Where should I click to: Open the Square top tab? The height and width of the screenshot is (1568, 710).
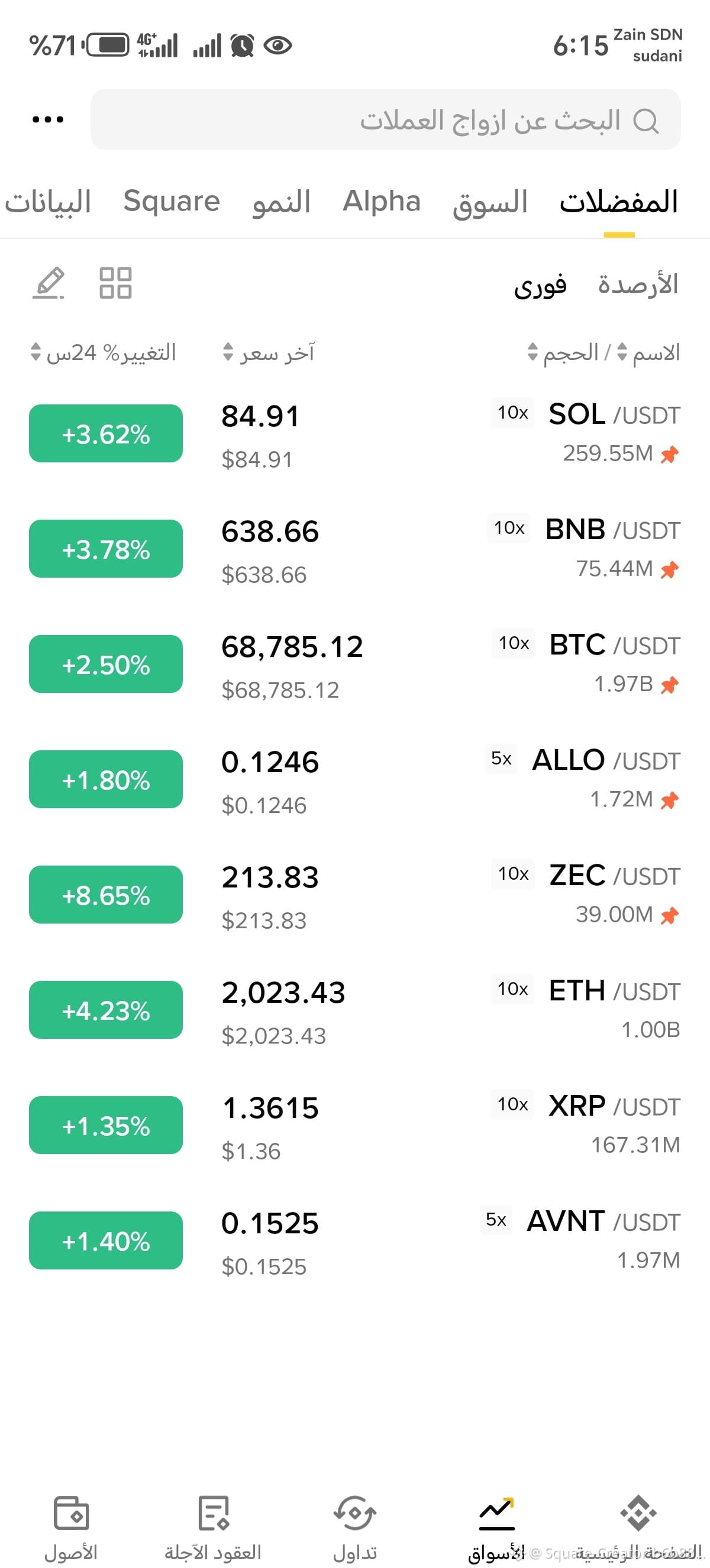[x=172, y=201]
